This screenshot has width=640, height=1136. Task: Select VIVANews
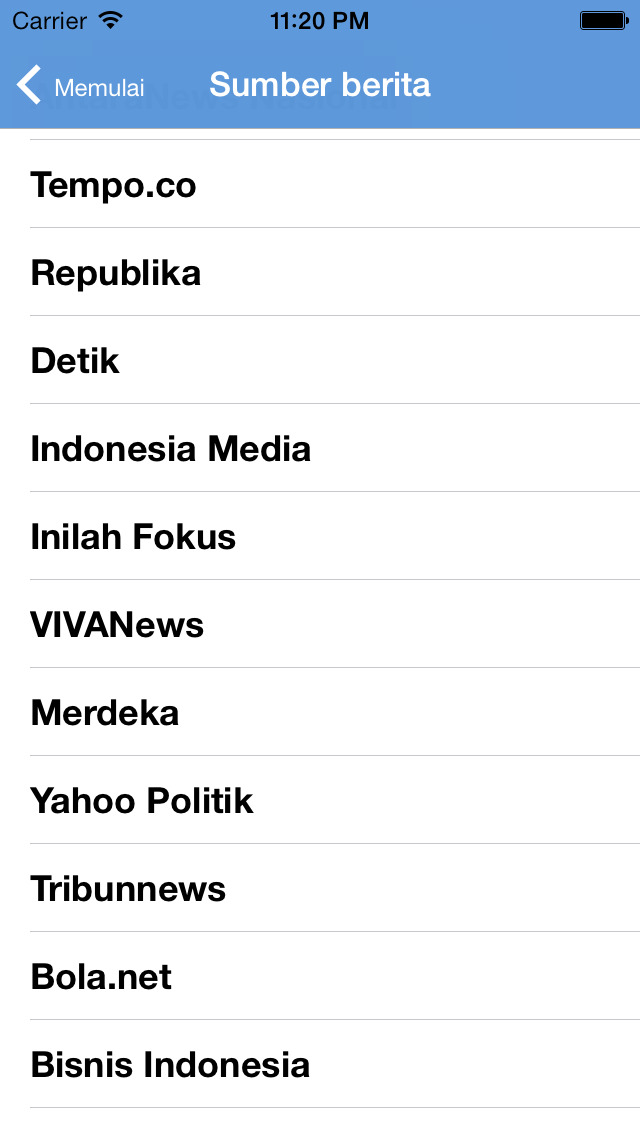coord(320,624)
